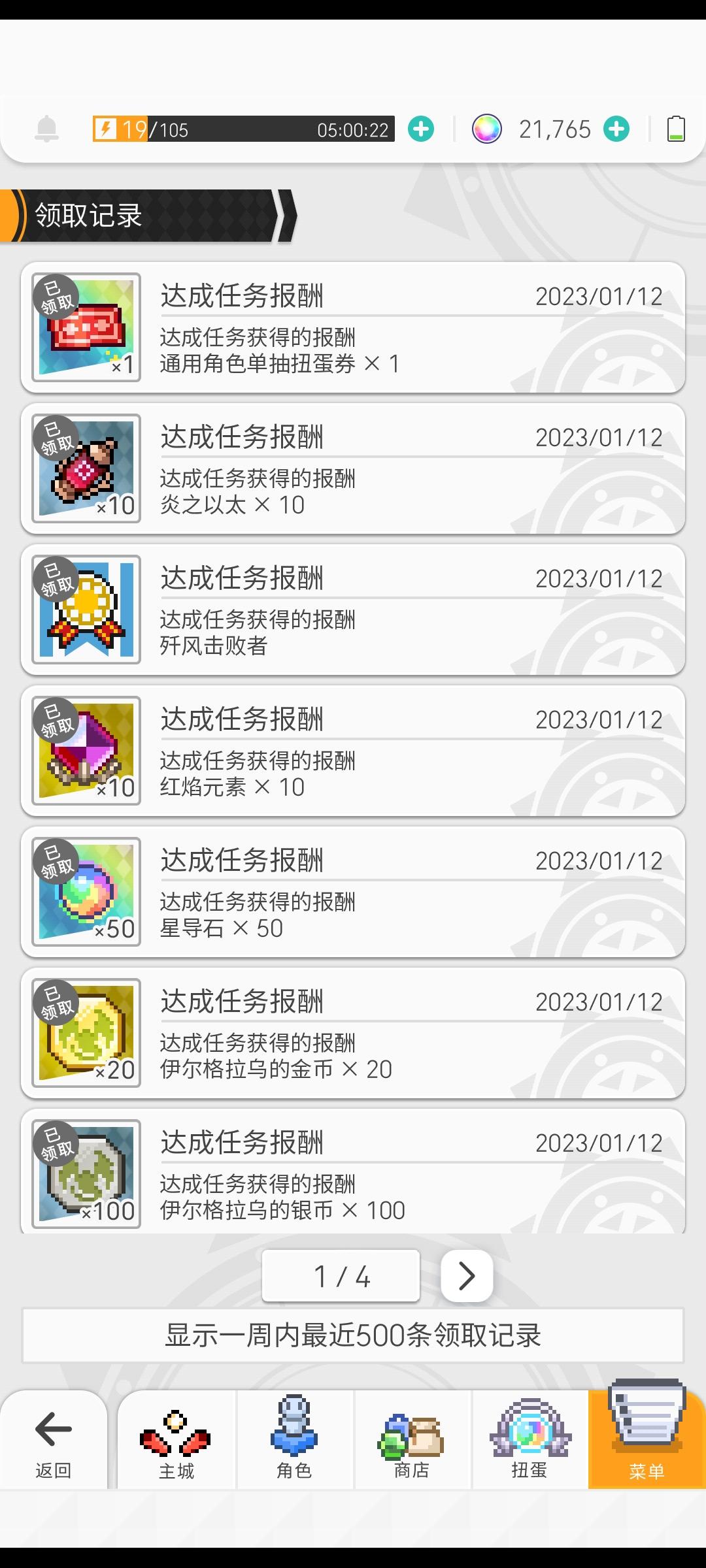
Task: Open the notifications bell
Action: coord(46,129)
